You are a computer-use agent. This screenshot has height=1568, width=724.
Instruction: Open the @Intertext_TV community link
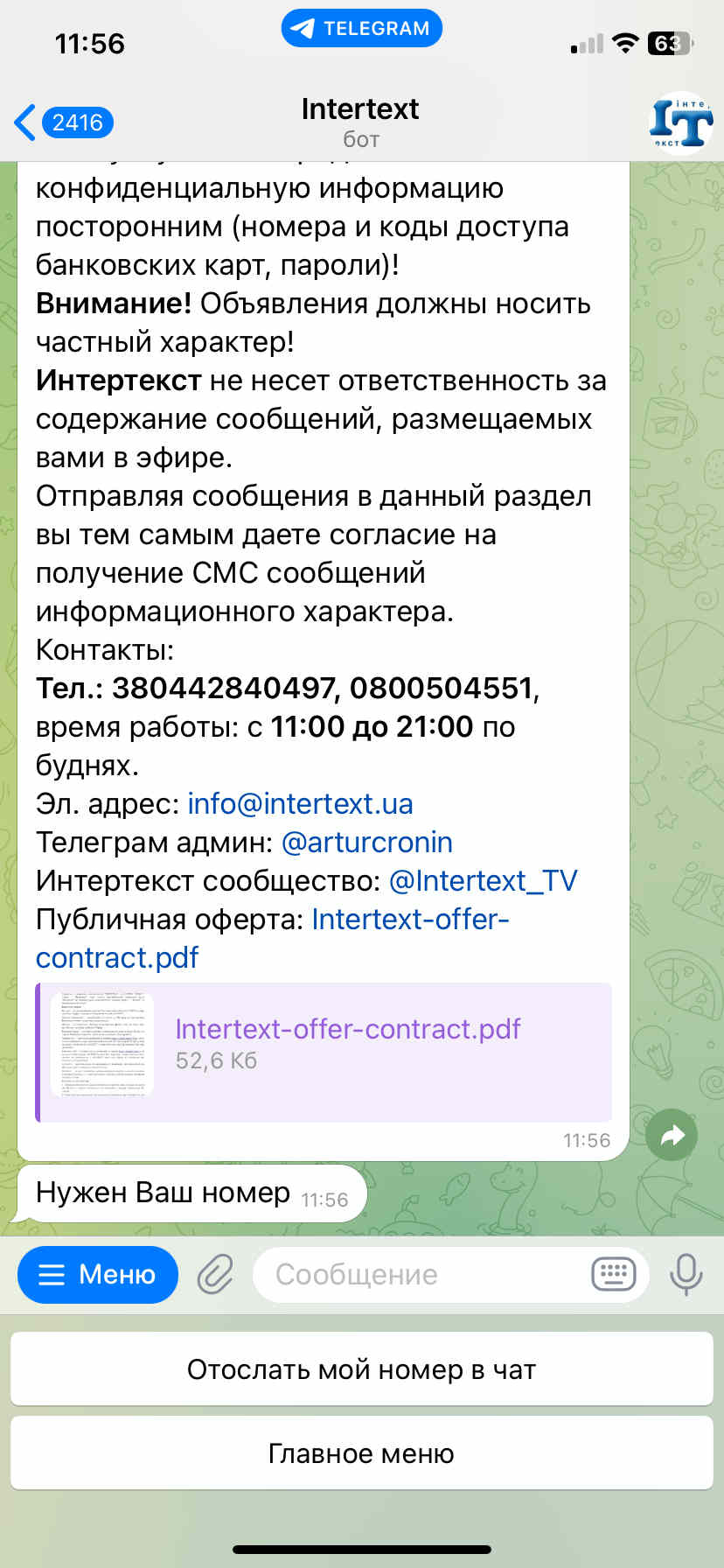[x=483, y=880]
